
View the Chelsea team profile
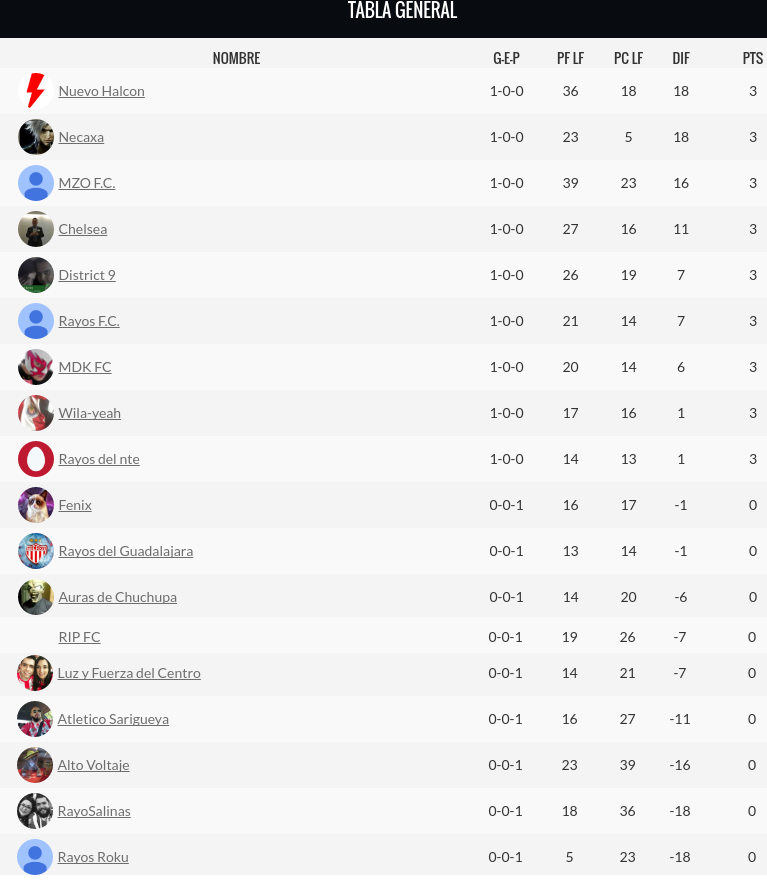(x=83, y=229)
